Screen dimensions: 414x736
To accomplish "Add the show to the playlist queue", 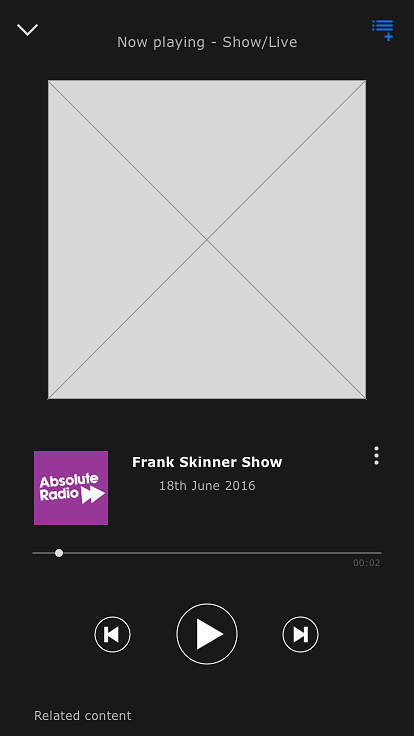I will [x=383, y=30].
